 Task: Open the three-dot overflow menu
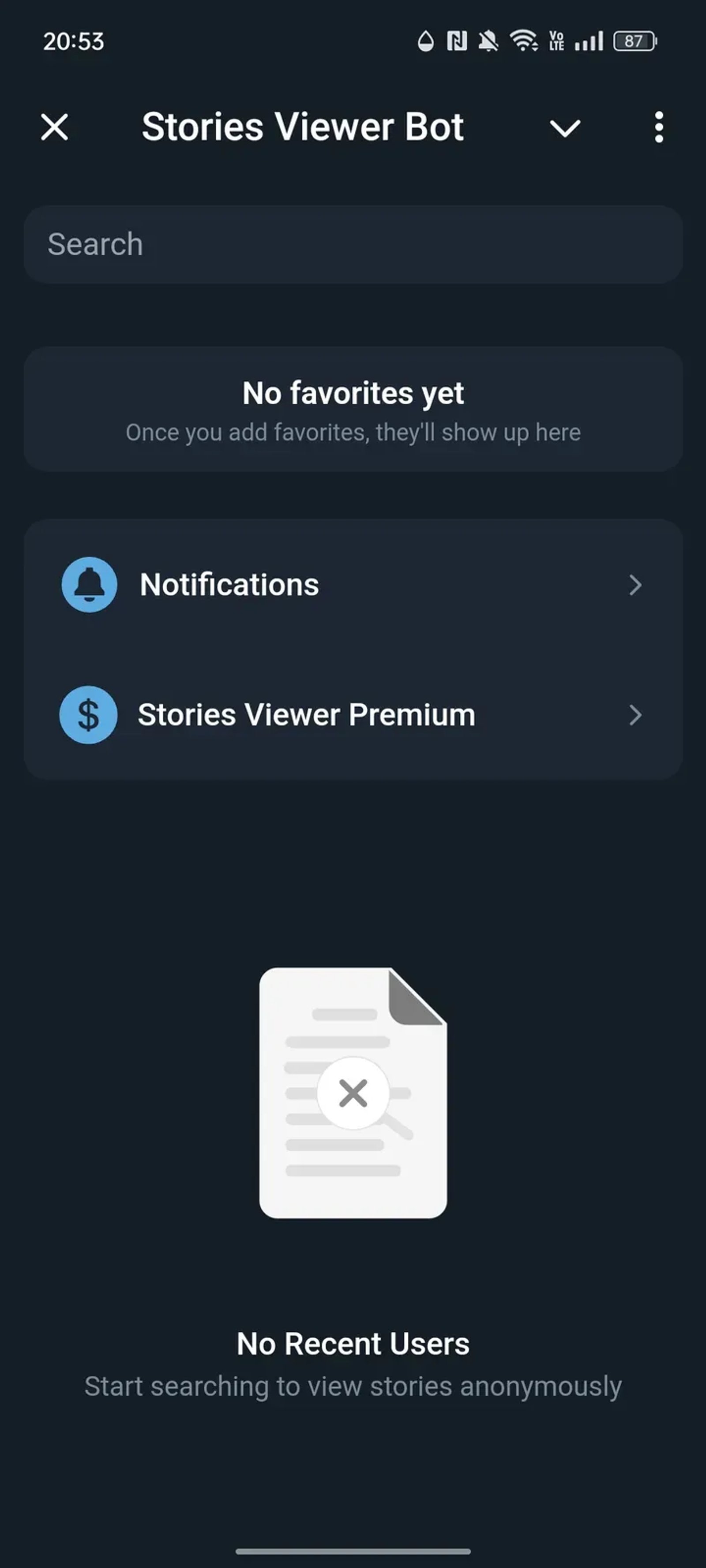[x=658, y=127]
